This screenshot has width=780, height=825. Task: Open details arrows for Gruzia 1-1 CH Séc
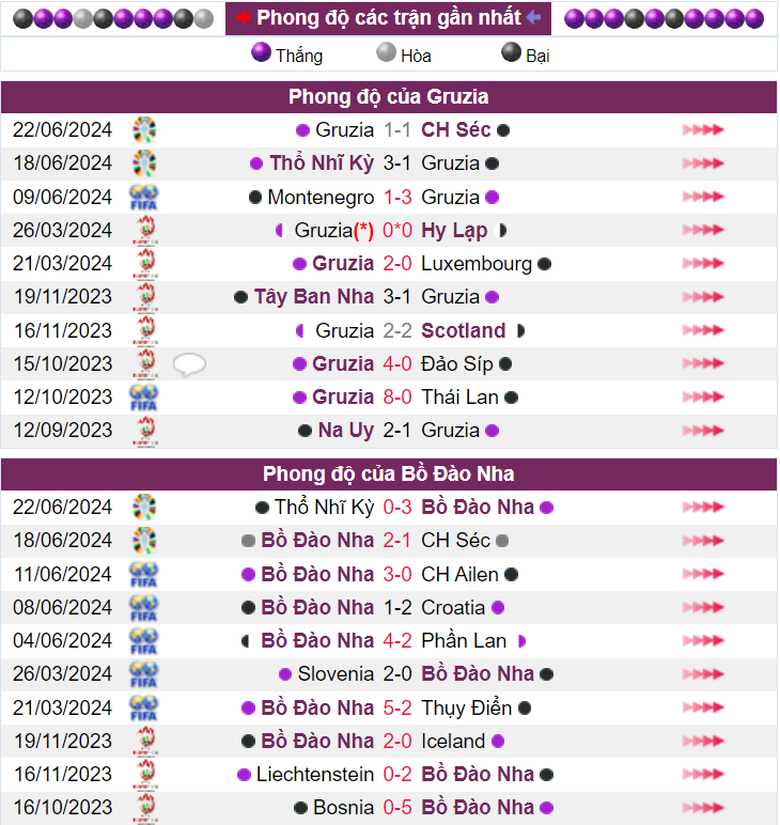coord(702,130)
